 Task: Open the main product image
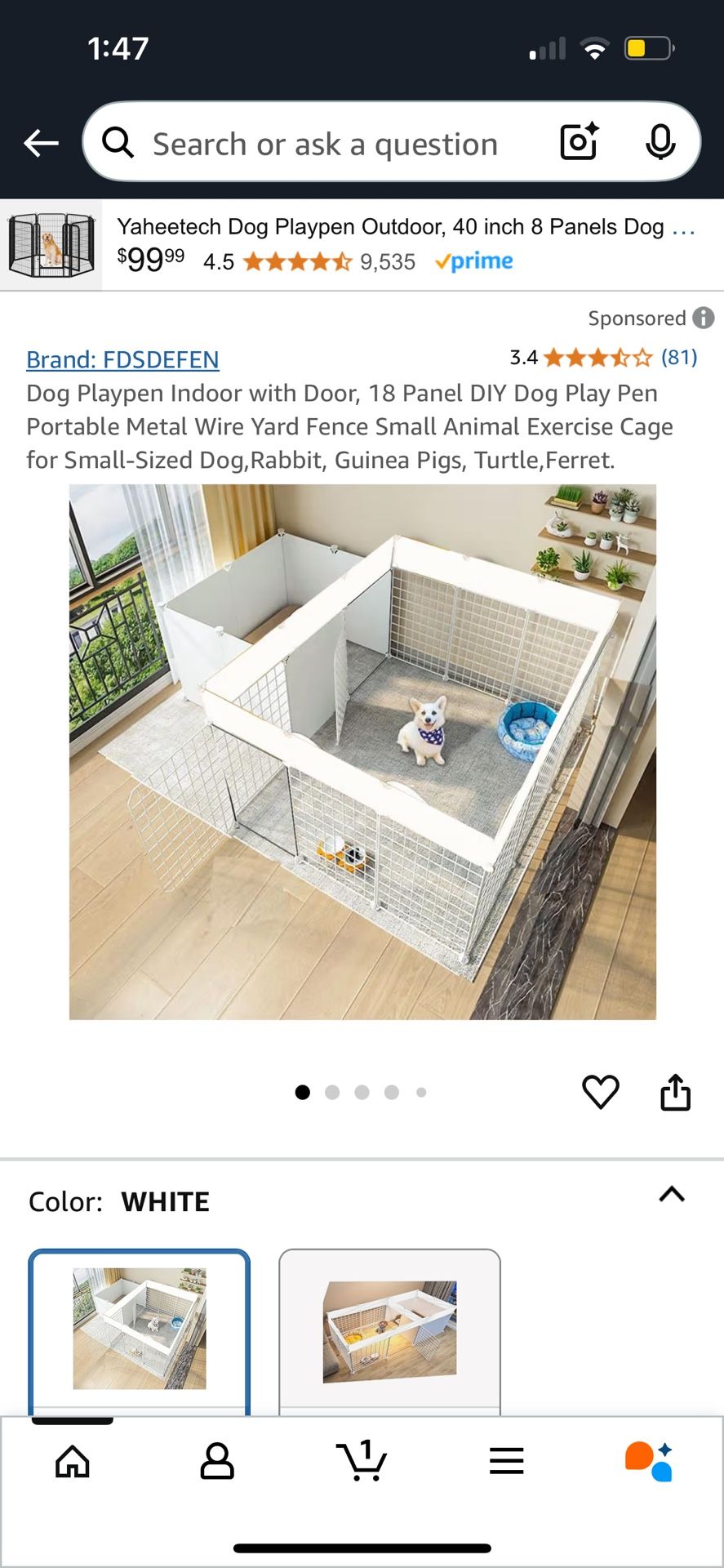(x=362, y=751)
